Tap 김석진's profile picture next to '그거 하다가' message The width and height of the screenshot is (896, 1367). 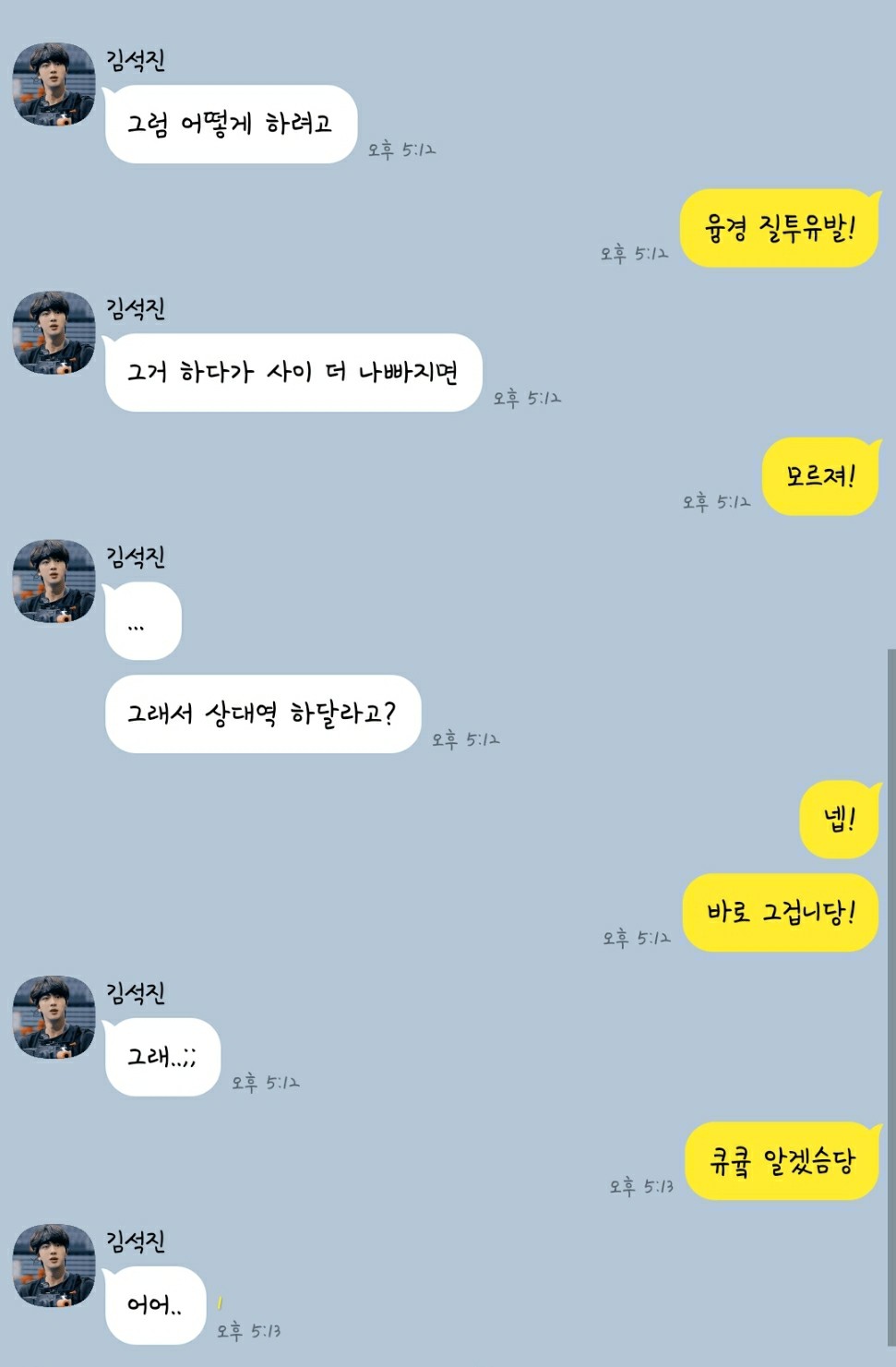[x=54, y=332]
